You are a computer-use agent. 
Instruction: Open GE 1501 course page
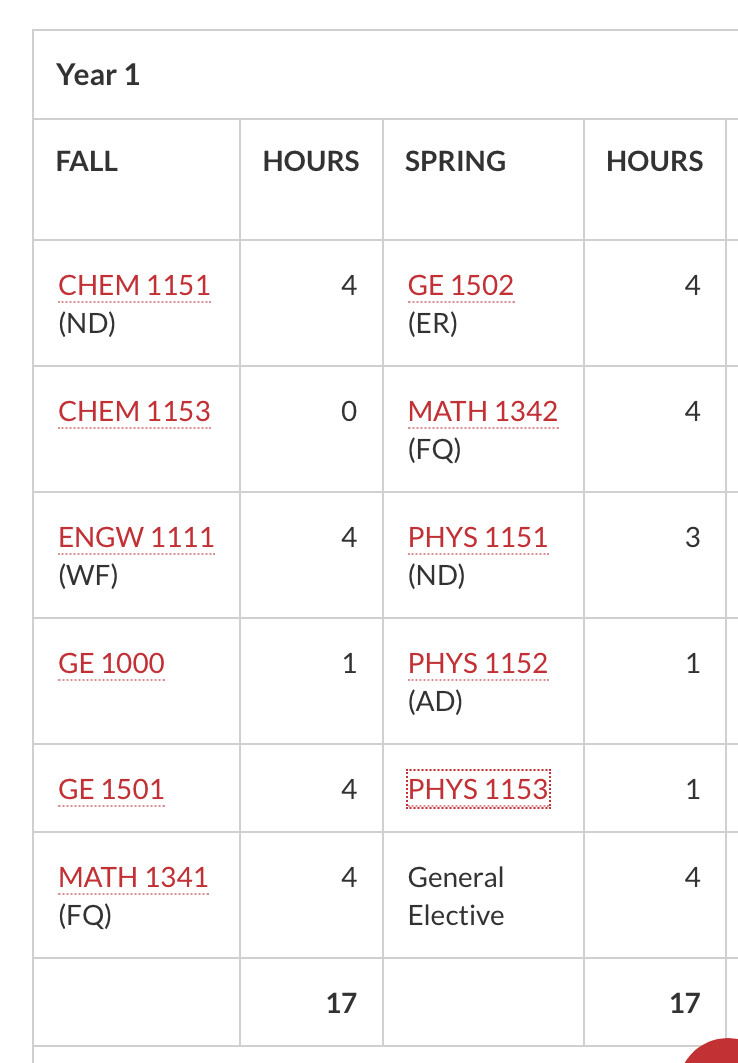click(x=111, y=790)
